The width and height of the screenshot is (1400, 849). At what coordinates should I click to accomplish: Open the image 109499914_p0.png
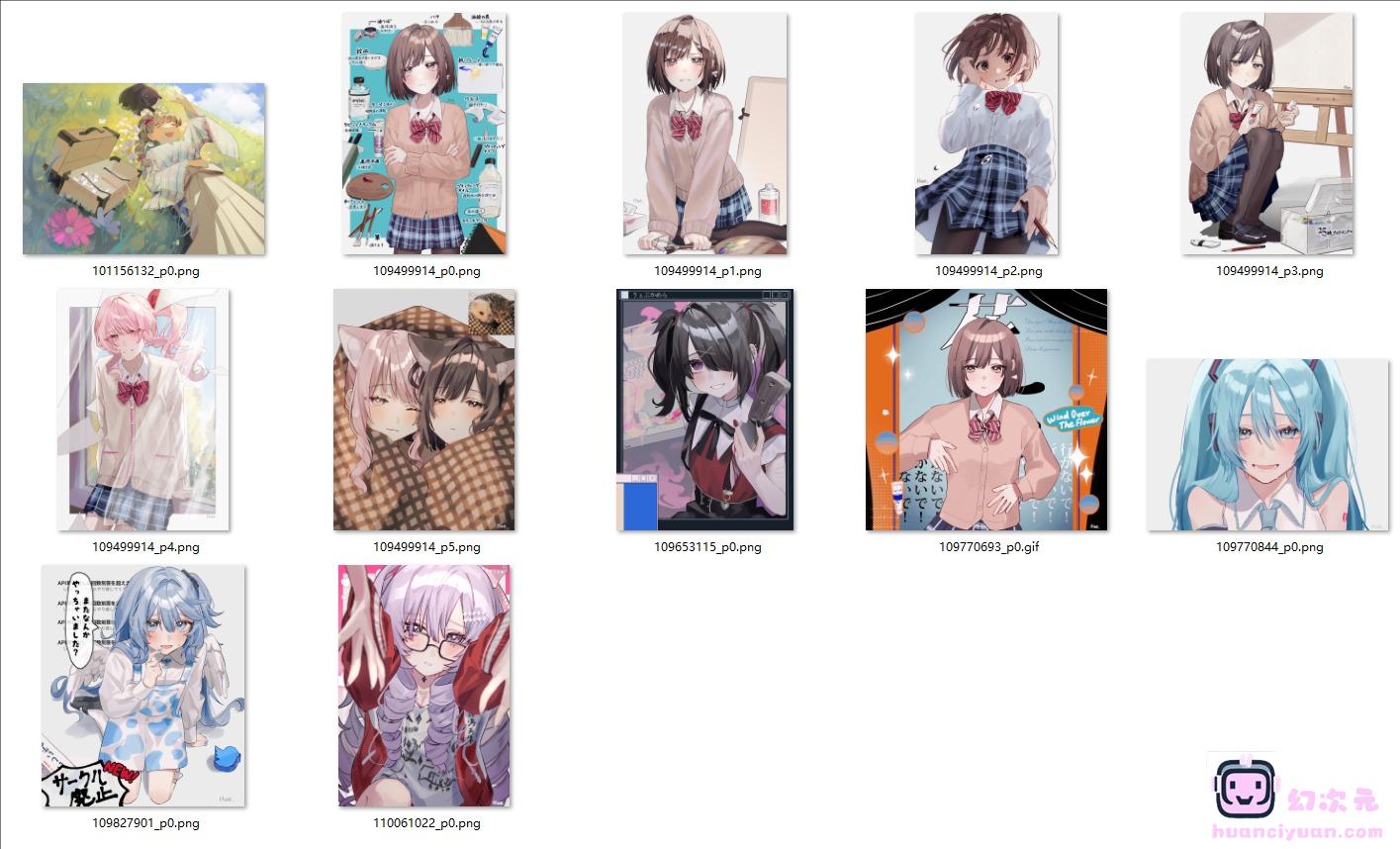(x=425, y=134)
